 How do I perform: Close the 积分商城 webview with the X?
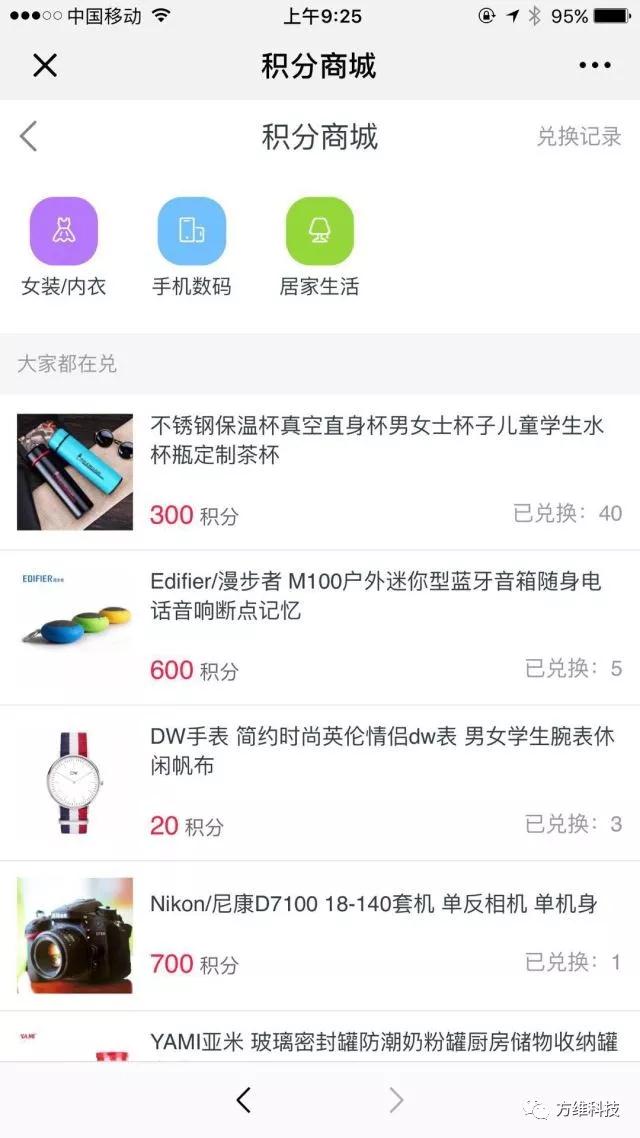(x=45, y=66)
